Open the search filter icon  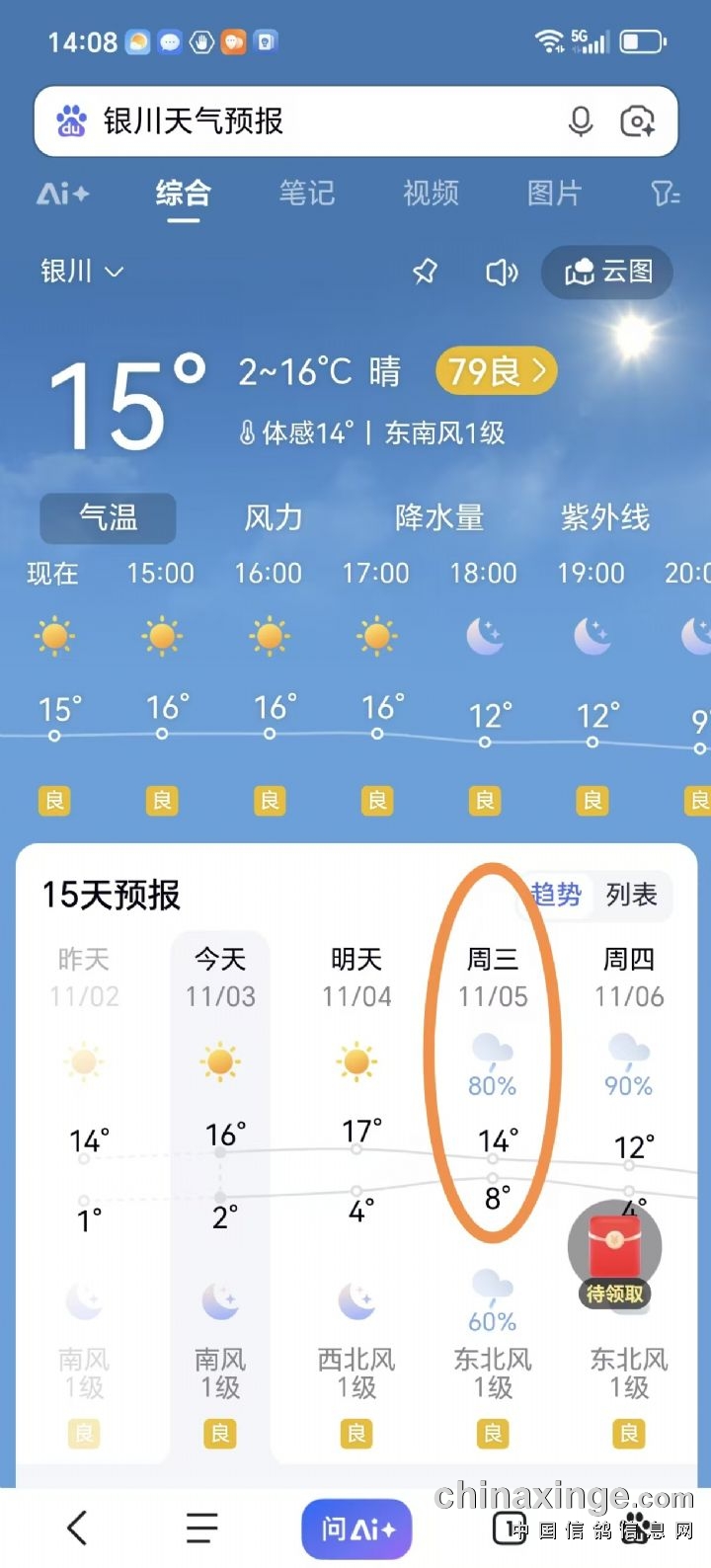[666, 194]
